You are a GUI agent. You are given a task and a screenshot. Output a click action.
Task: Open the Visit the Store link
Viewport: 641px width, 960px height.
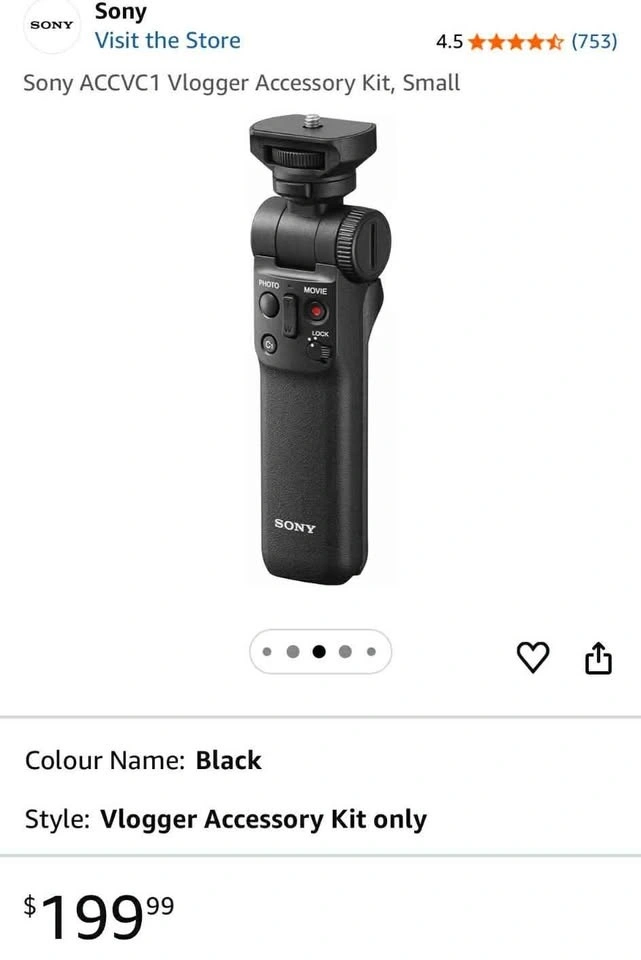(167, 40)
